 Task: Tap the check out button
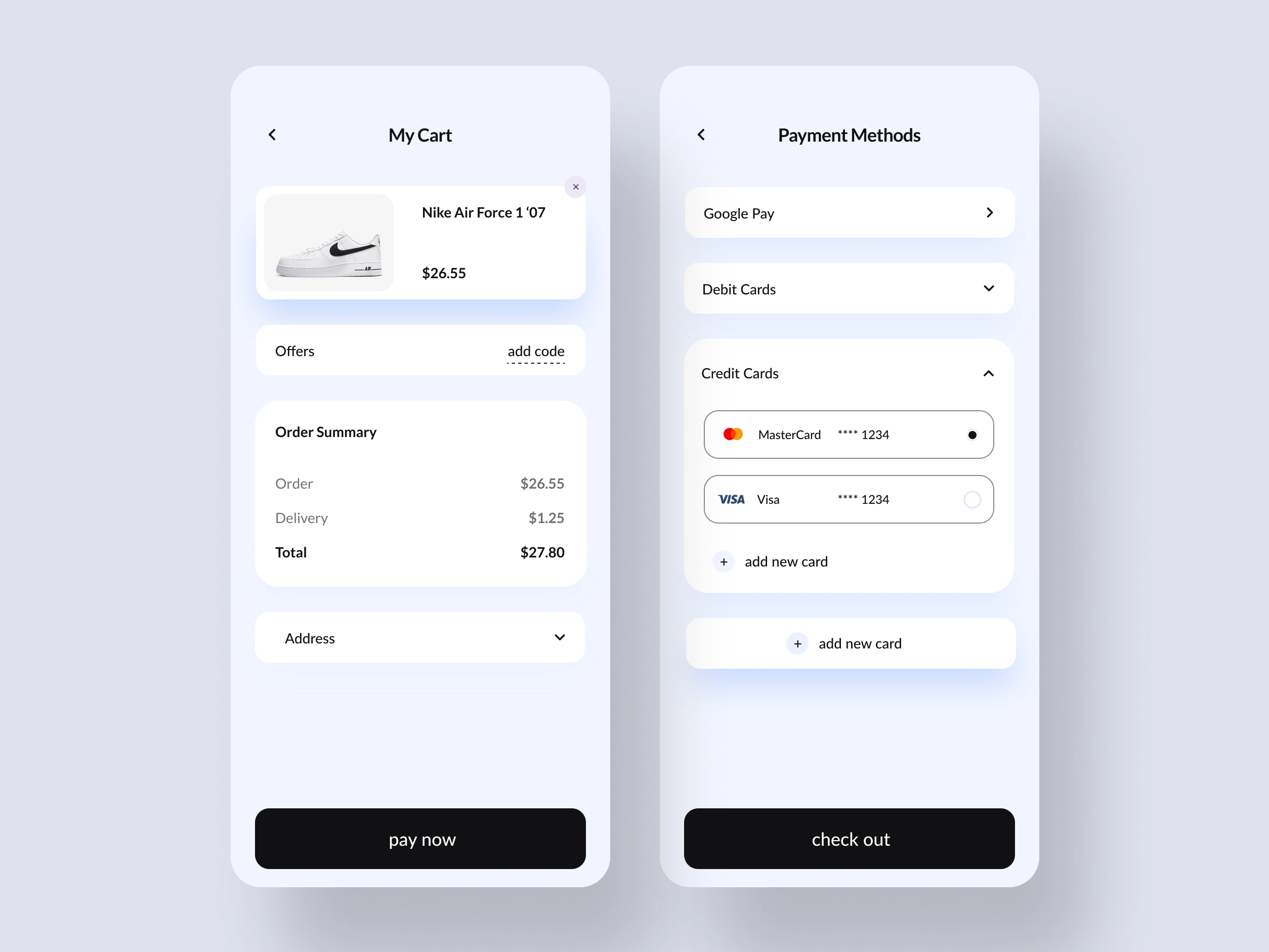click(x=849, y=839)
